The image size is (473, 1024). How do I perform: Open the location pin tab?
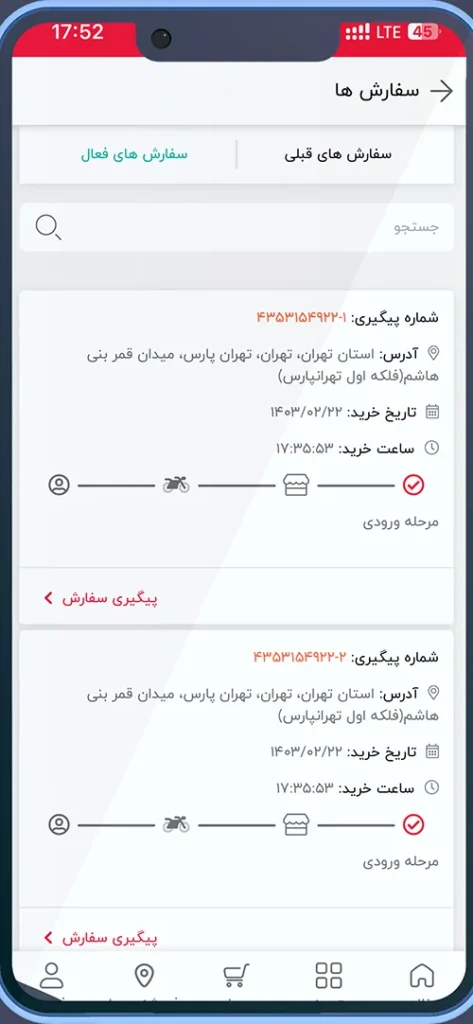[x=144, y=976]
